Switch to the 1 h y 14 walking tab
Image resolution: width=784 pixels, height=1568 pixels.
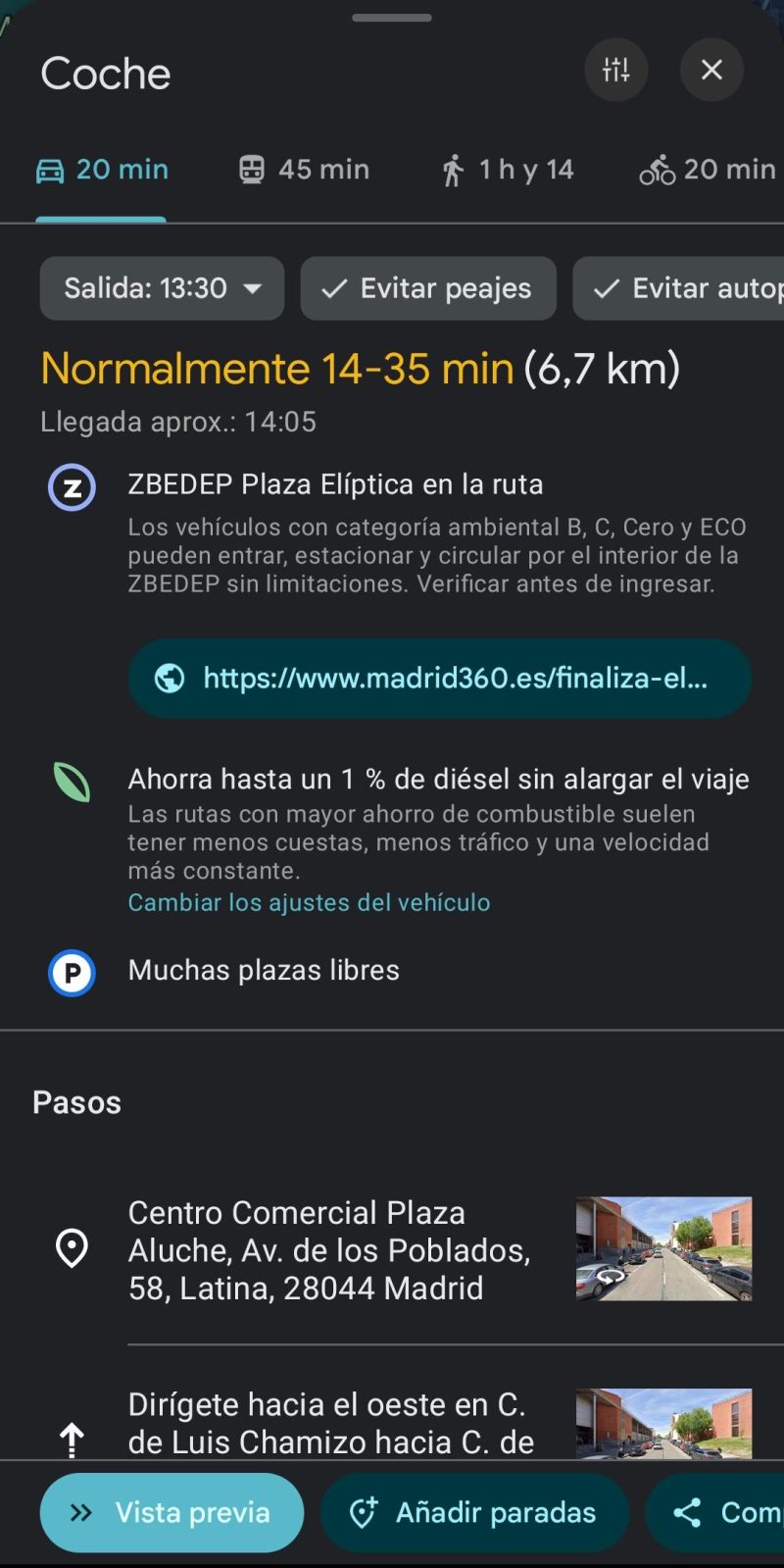506,169
